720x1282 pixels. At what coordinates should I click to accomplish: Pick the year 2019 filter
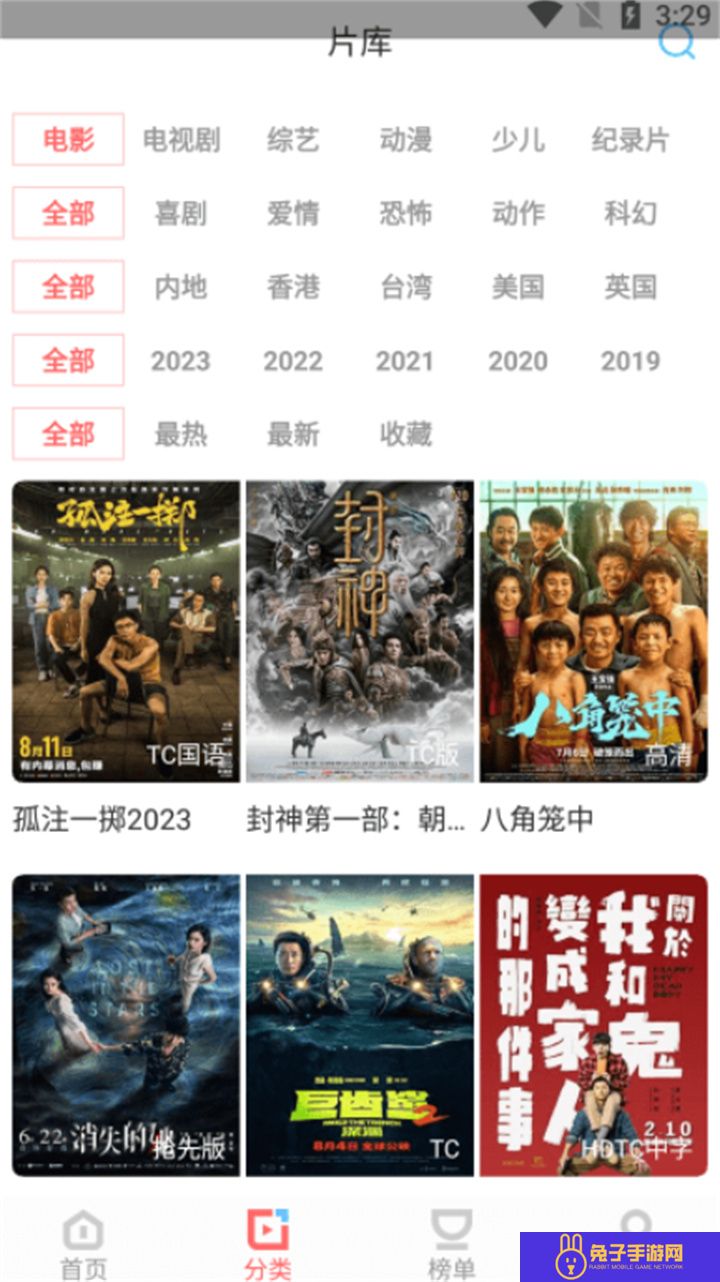(630, 361)
